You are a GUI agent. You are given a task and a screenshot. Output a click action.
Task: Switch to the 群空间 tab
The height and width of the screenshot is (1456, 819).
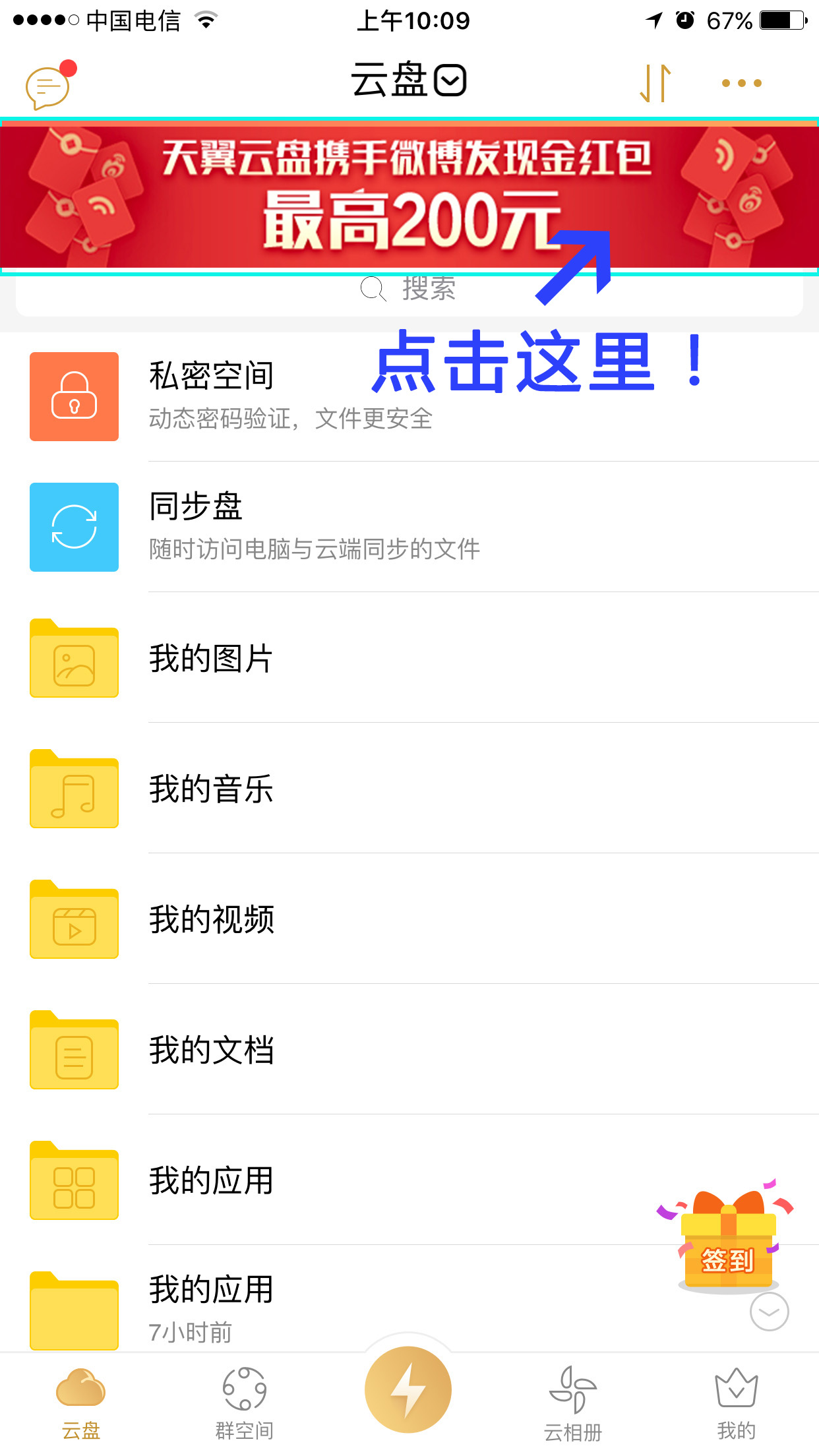pyautogui.click(x=245, y=1402)
